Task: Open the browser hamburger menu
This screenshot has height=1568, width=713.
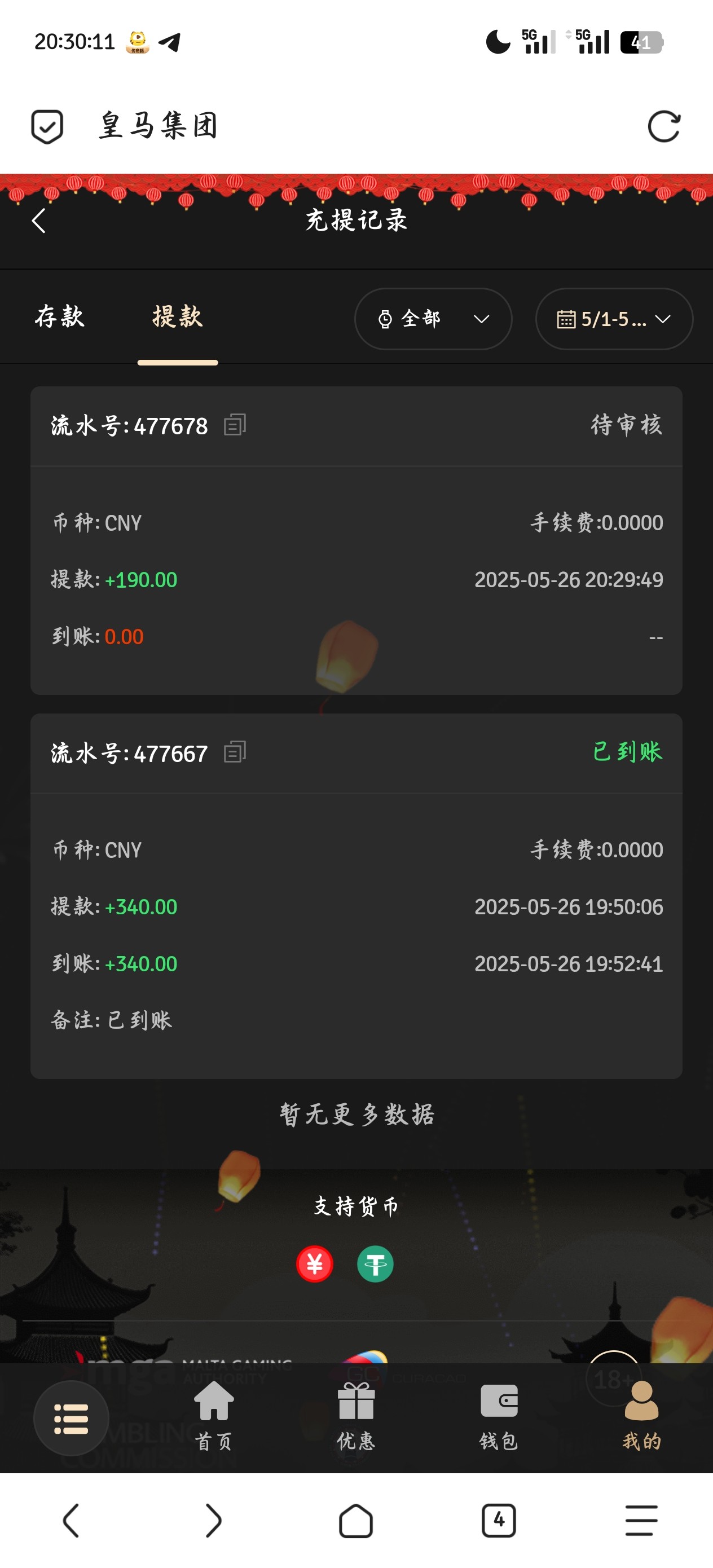Action: click(x=641, y=1521)
